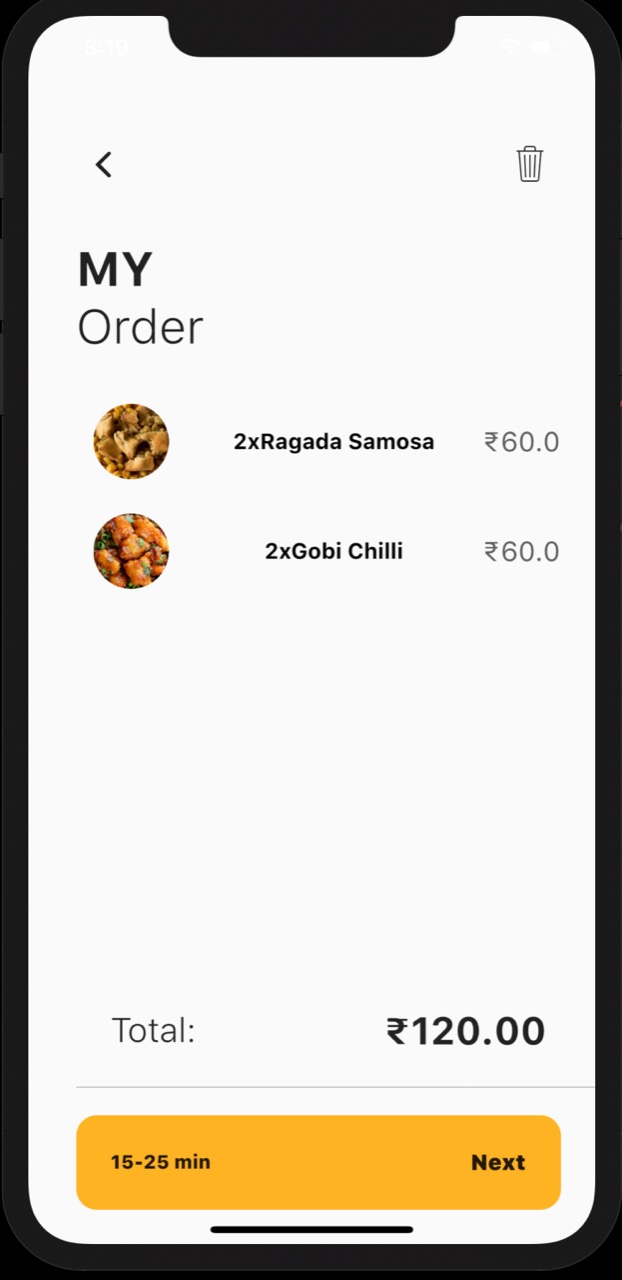Open the 2xRagada Samosa order item

pos(325,441)
